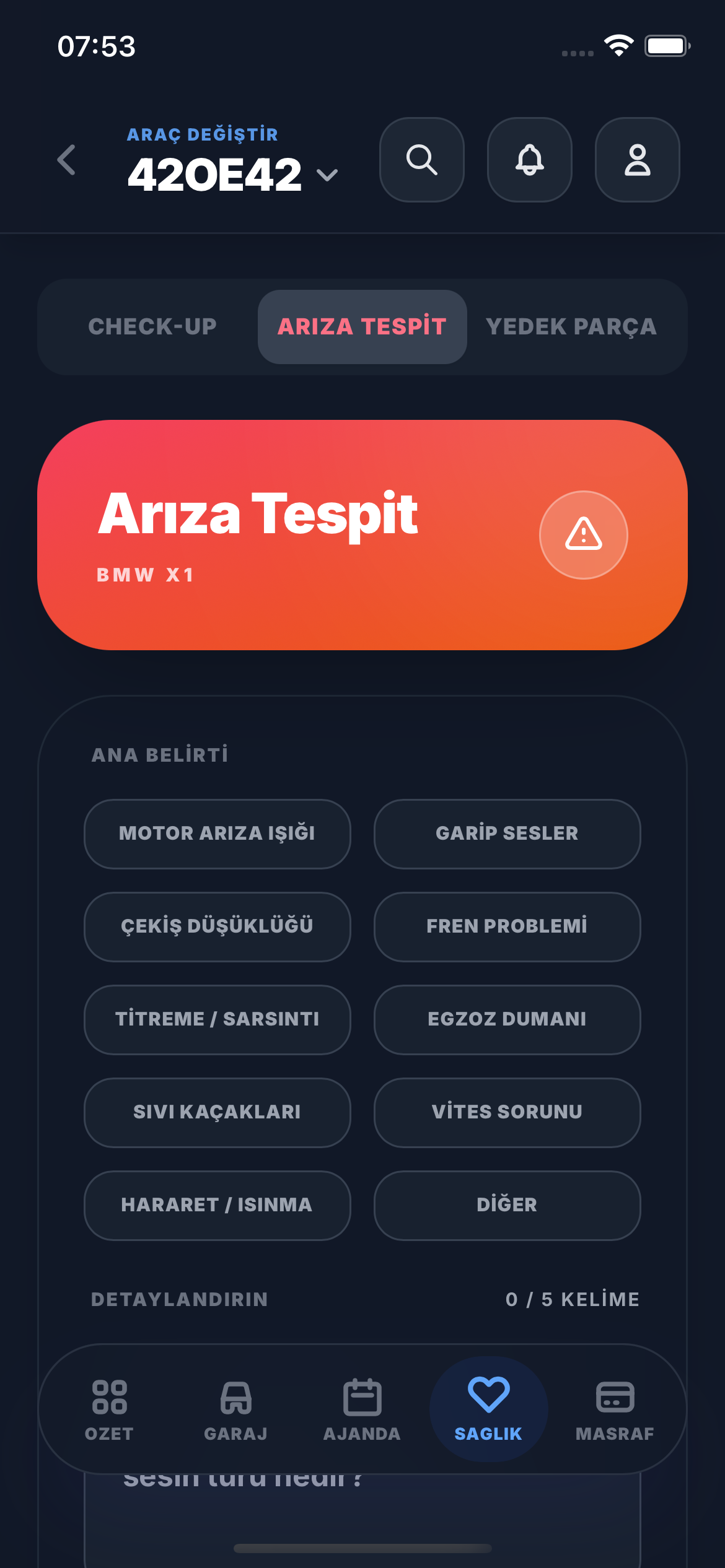Switch to the YEDEK PARÇA tab

click(x=571, y=326)
